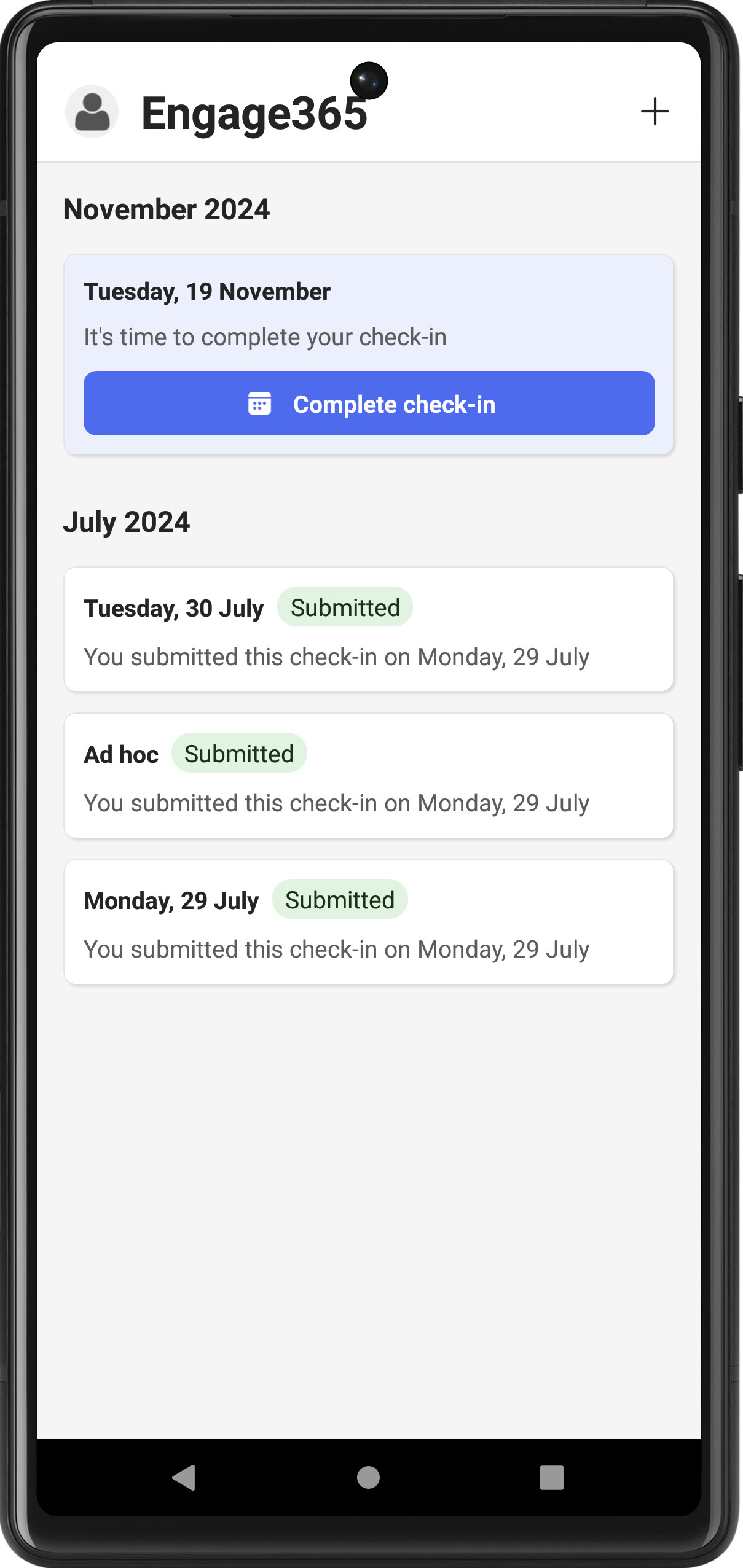Add a new check-in with plus icon
Screen dimensions: 743x1568
tap(655, 112)
